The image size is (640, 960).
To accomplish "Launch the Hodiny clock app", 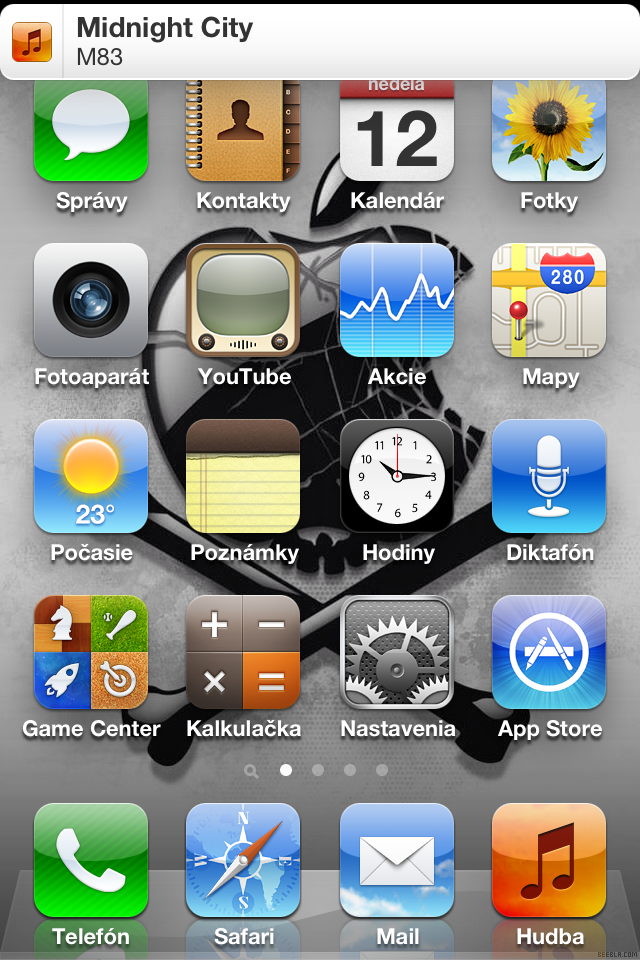I will click(x=397, y=476).
